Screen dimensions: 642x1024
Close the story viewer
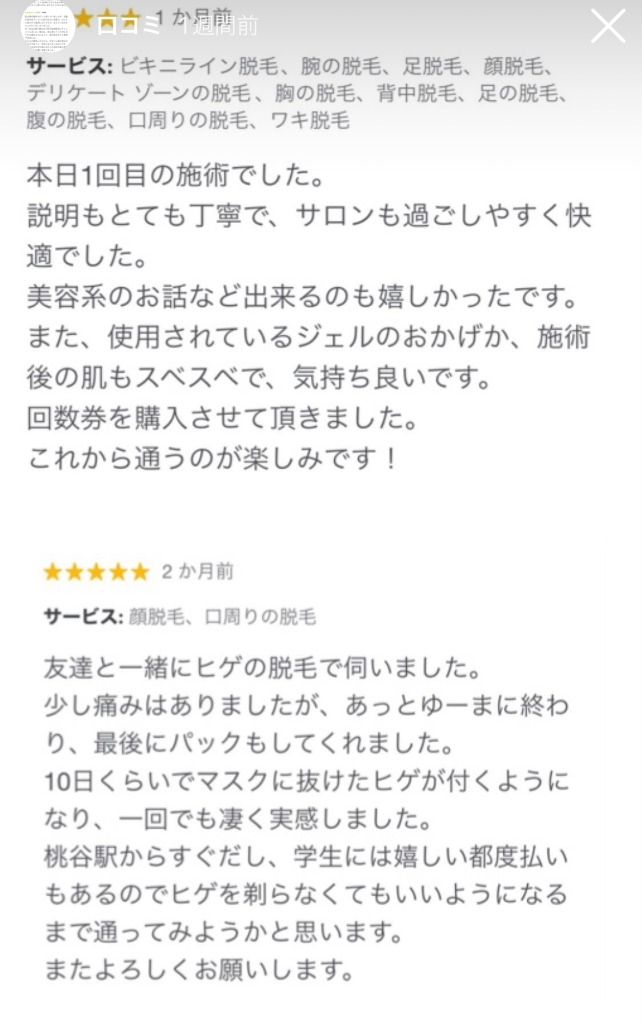pos(608,26)
